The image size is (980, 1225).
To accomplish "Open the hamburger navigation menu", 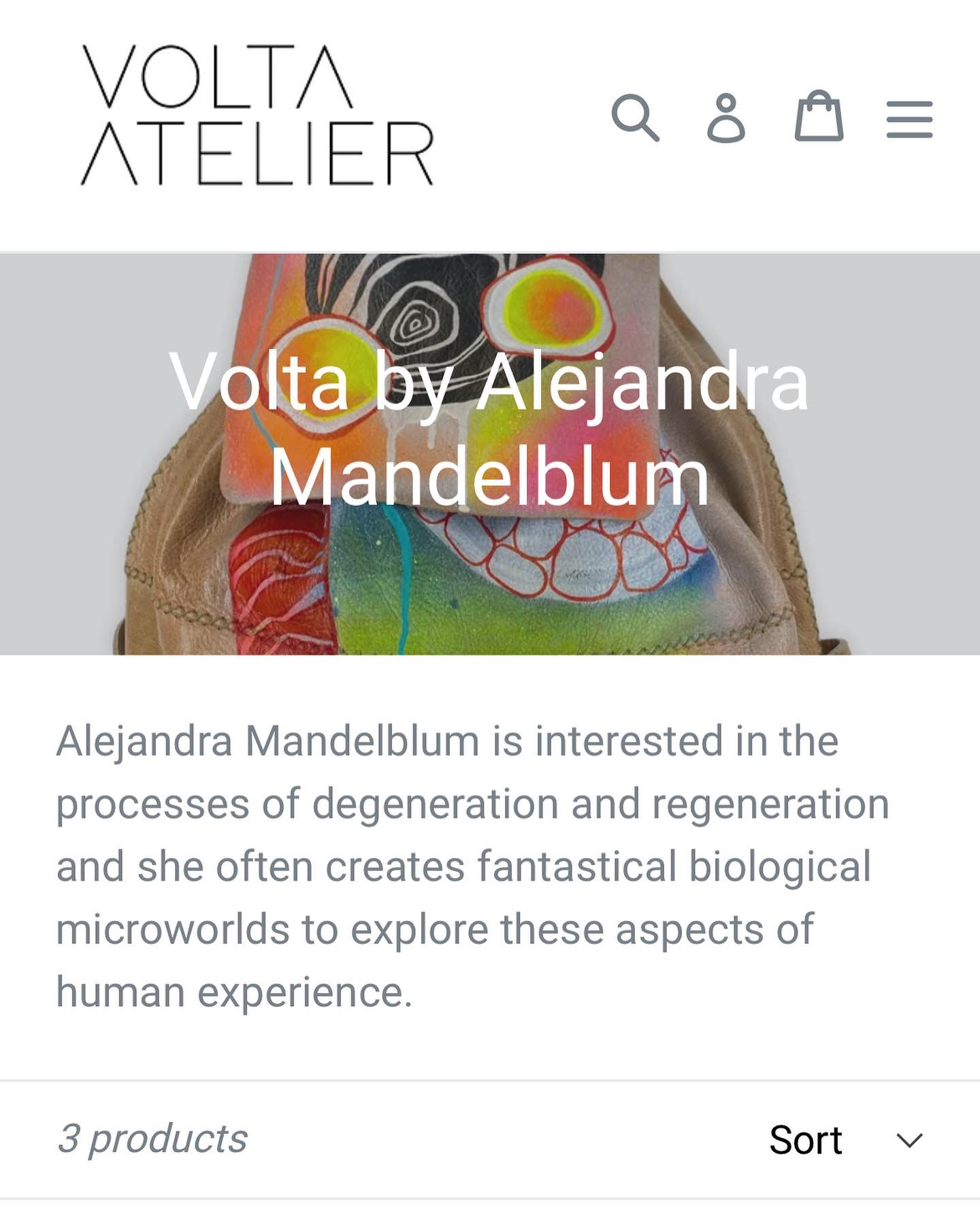I will click(909, 120).
